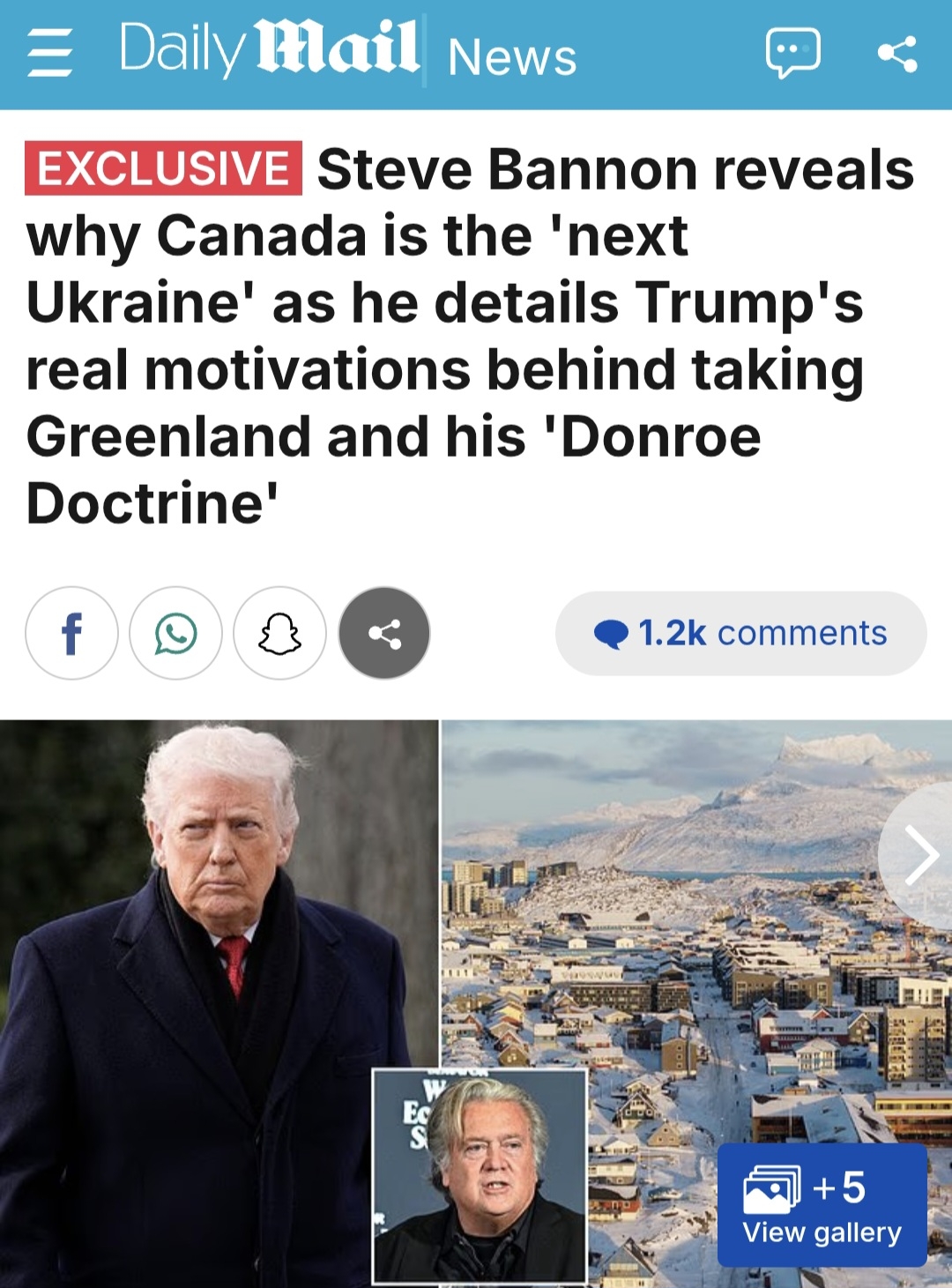Screen dimensions: 952x1288
Task: Share the article via header share icon
Action: click(x=897, y=54)
